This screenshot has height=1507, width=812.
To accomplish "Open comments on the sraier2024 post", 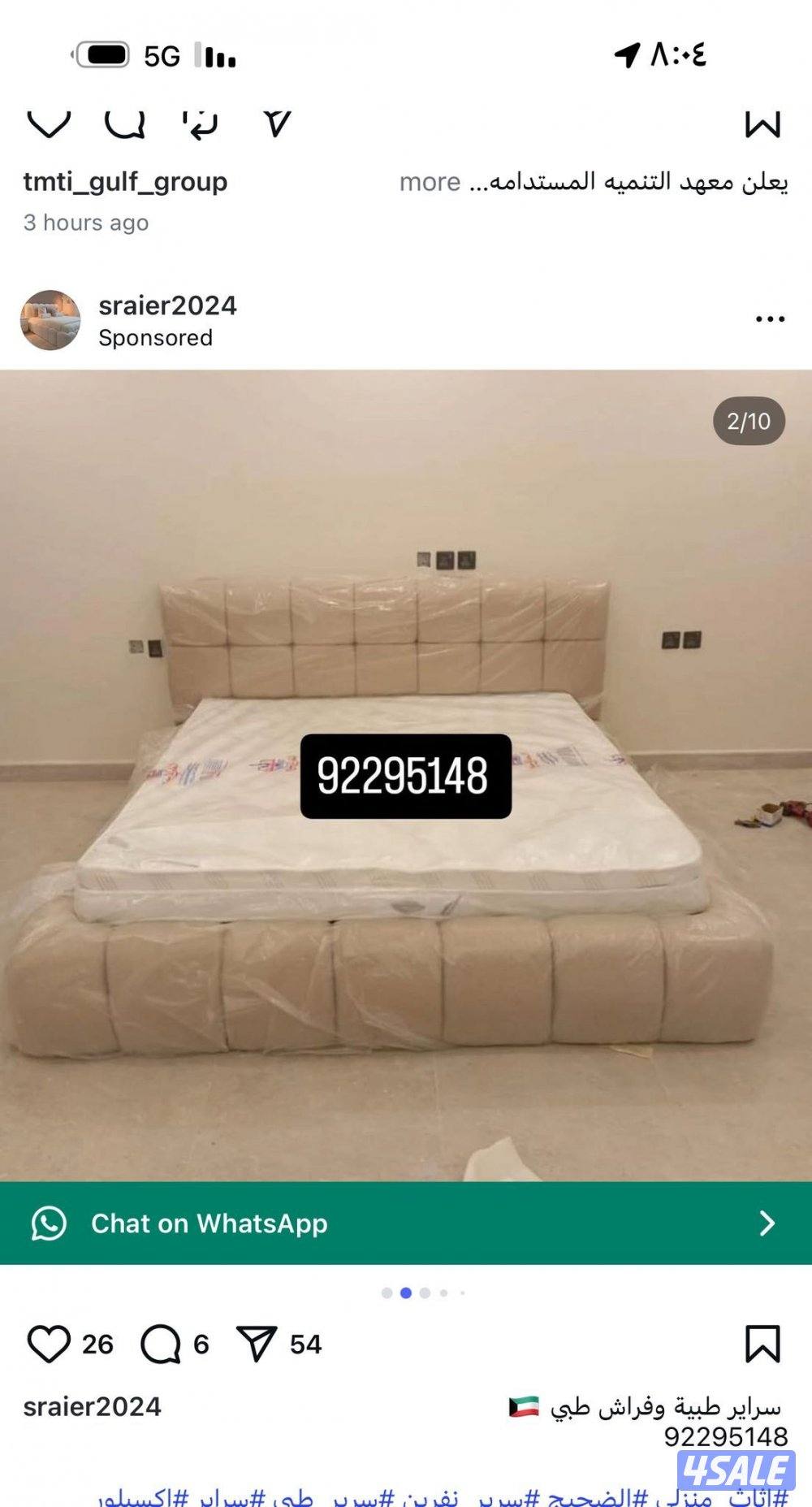I will coord(160,1345).
